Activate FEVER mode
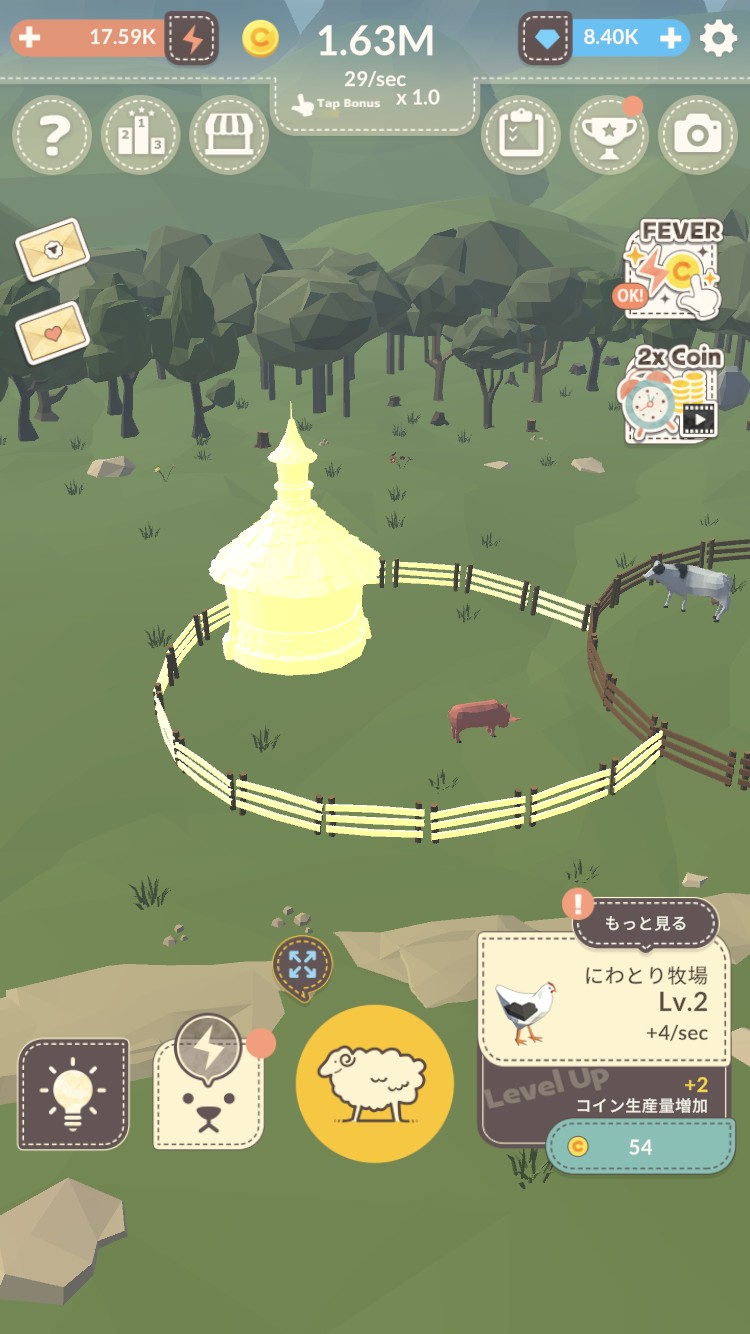The width and height of the screenshot is (750, 1334). coord(672,270)
